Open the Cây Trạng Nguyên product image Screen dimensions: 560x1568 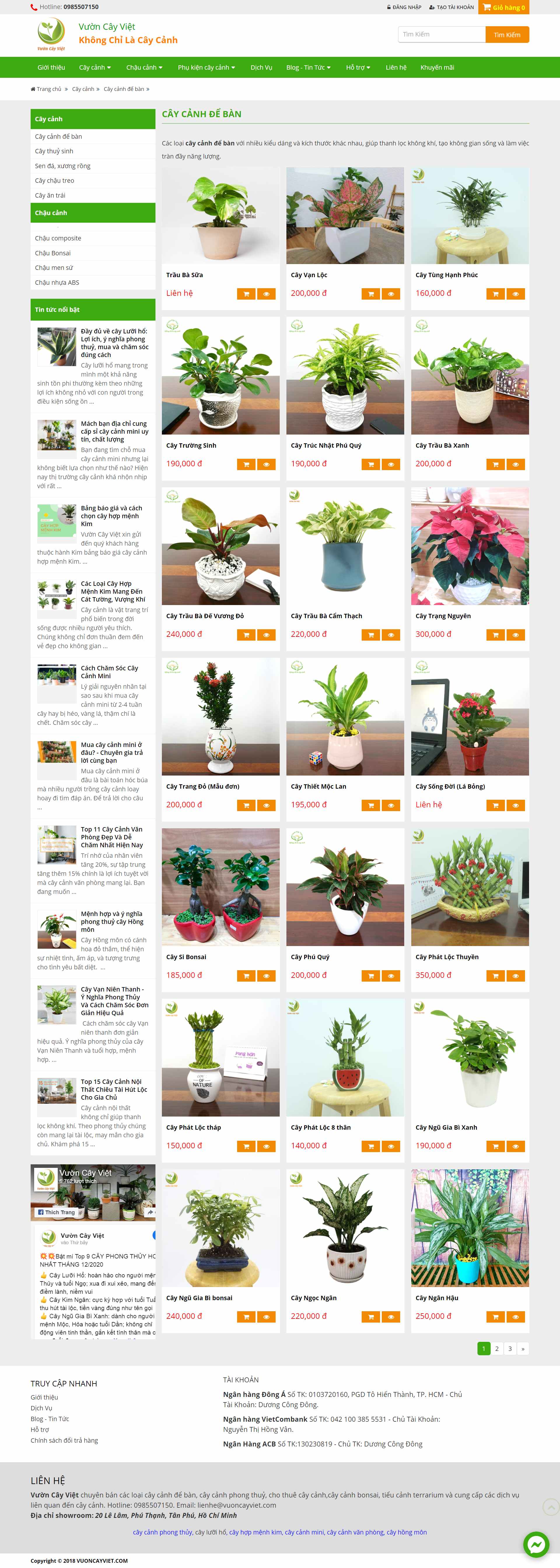(470, 546)
